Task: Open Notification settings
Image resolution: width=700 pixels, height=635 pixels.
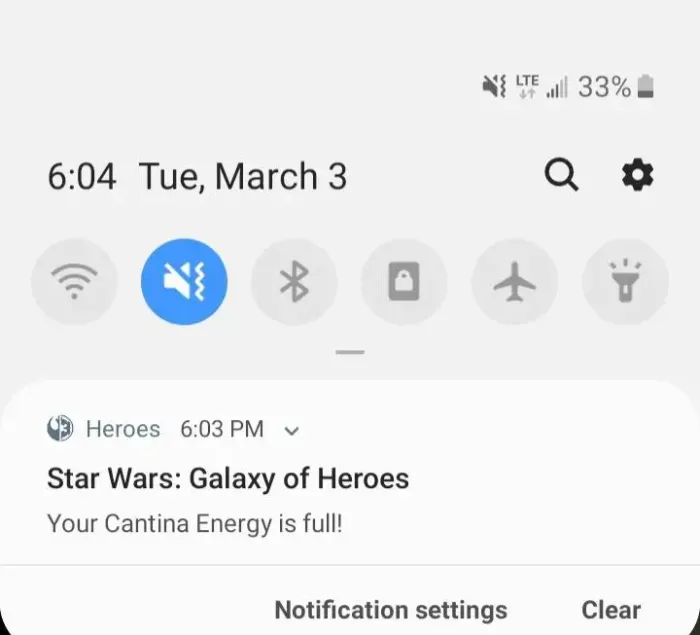Action: (x=391, y=610)
